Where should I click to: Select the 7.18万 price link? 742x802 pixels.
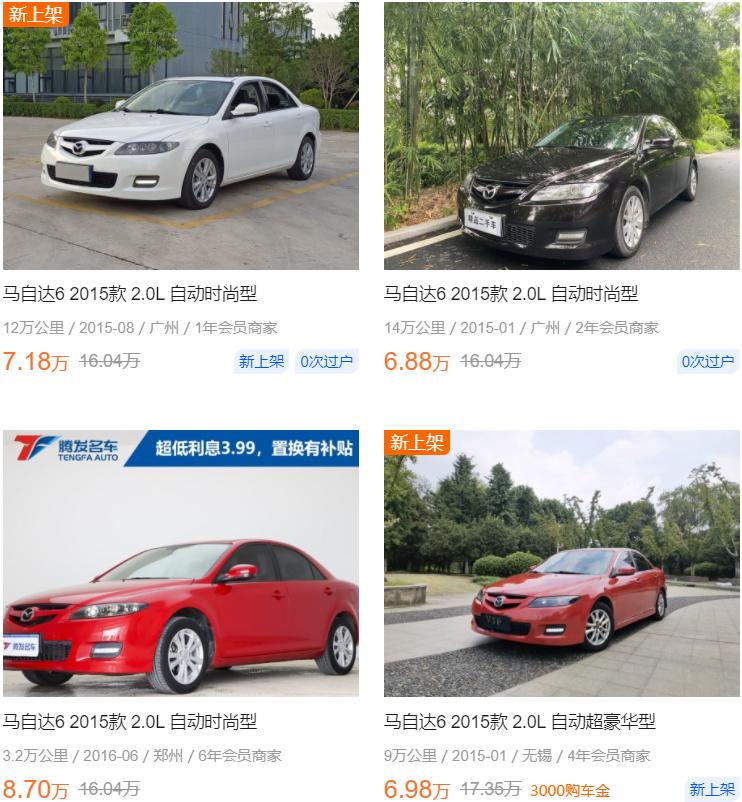tap(35, 361)
